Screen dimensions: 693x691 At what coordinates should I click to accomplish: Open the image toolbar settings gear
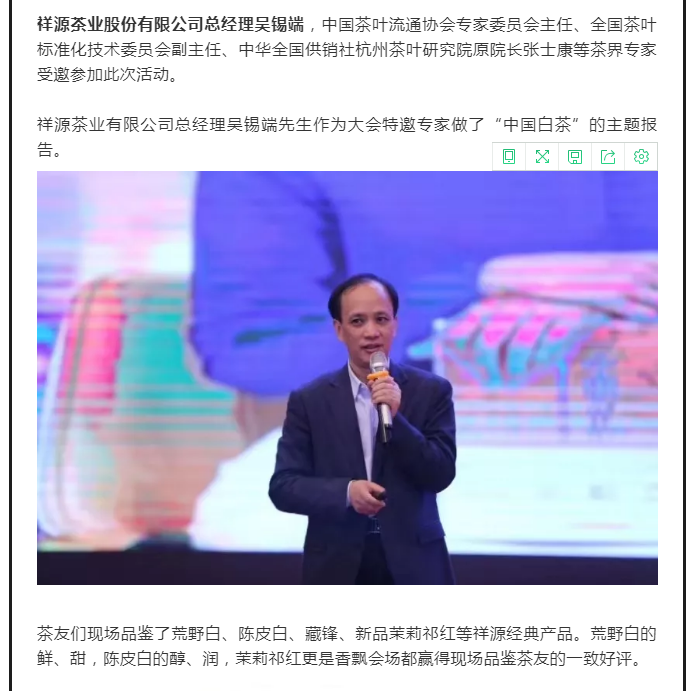(641, 156)
